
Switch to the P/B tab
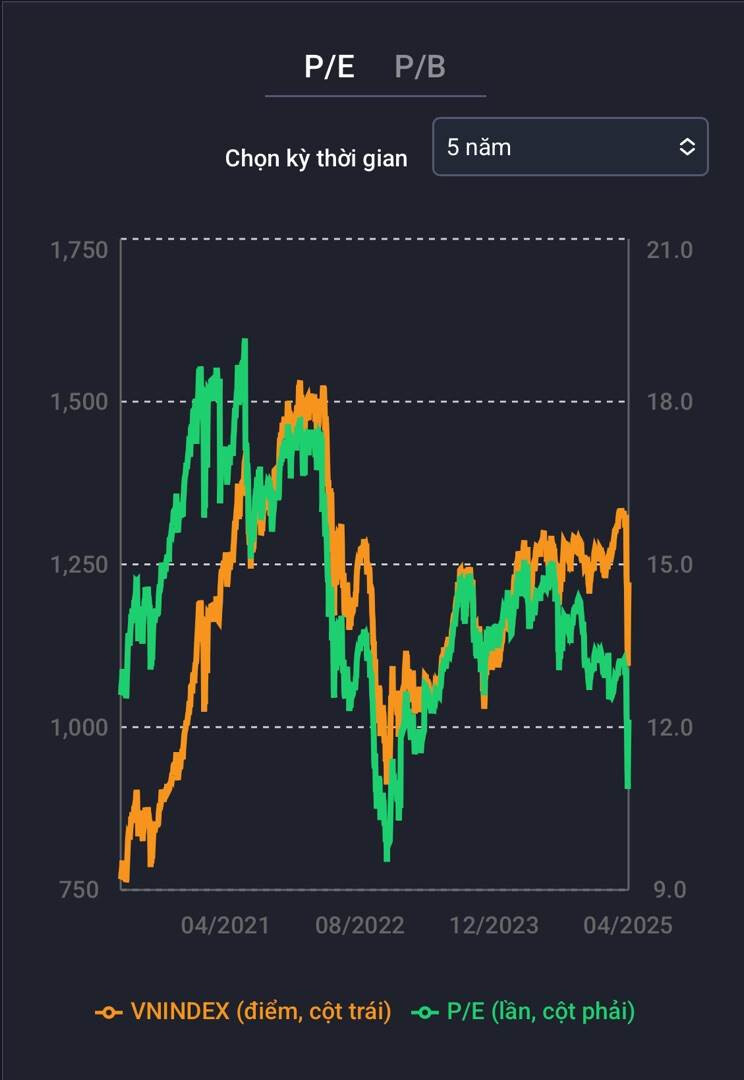pyautogui.click(x=420, y=67)
